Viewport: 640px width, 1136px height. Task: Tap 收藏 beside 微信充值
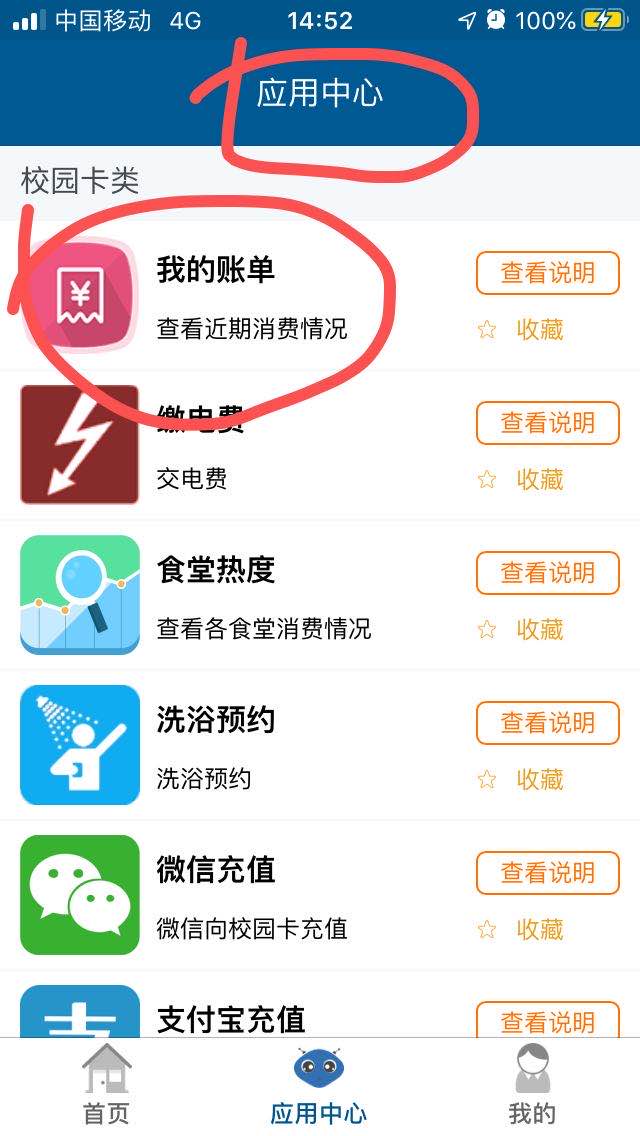[x=522, y=930]
